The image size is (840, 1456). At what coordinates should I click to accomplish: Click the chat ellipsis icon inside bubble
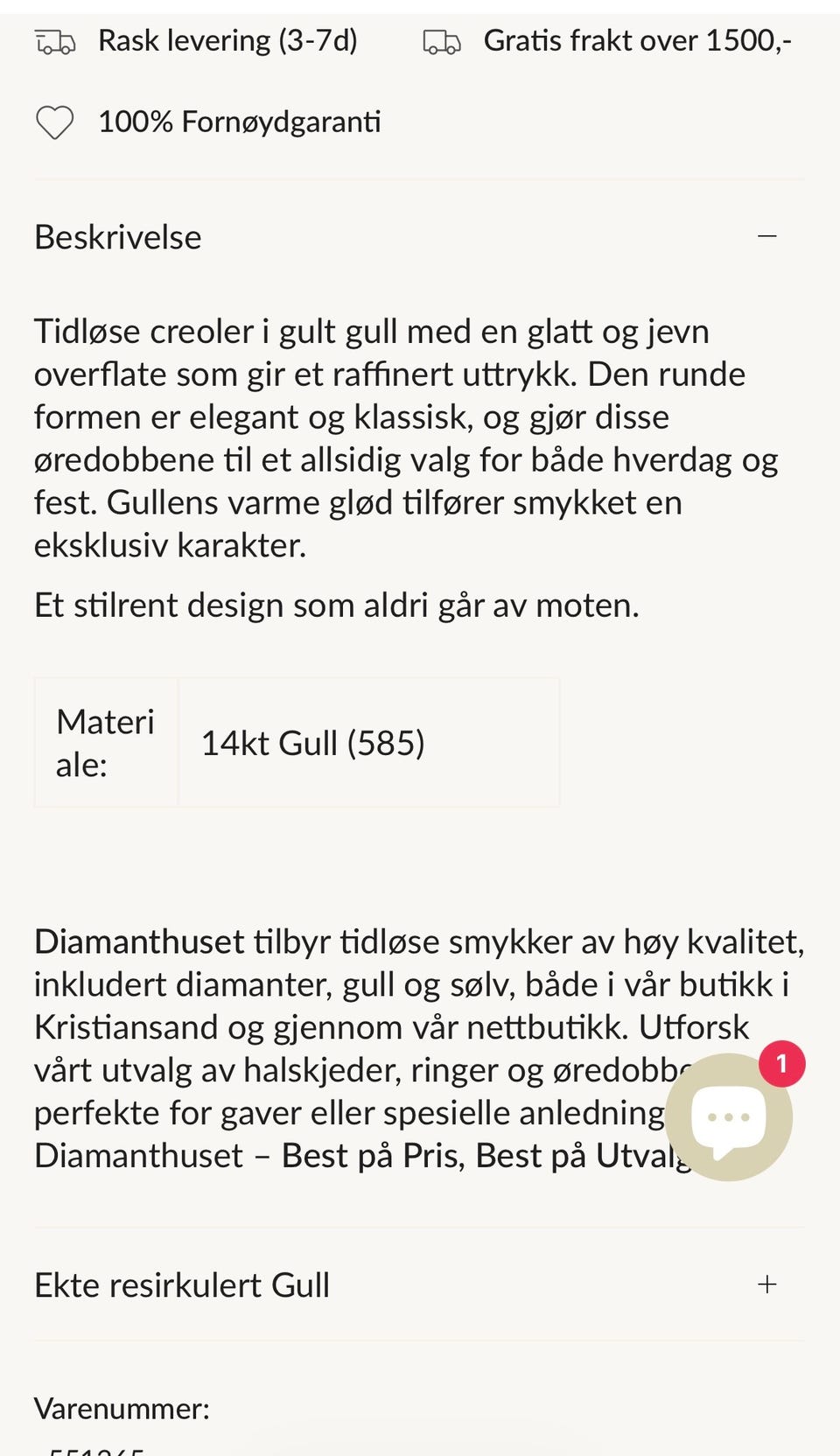click(728, 1117)
